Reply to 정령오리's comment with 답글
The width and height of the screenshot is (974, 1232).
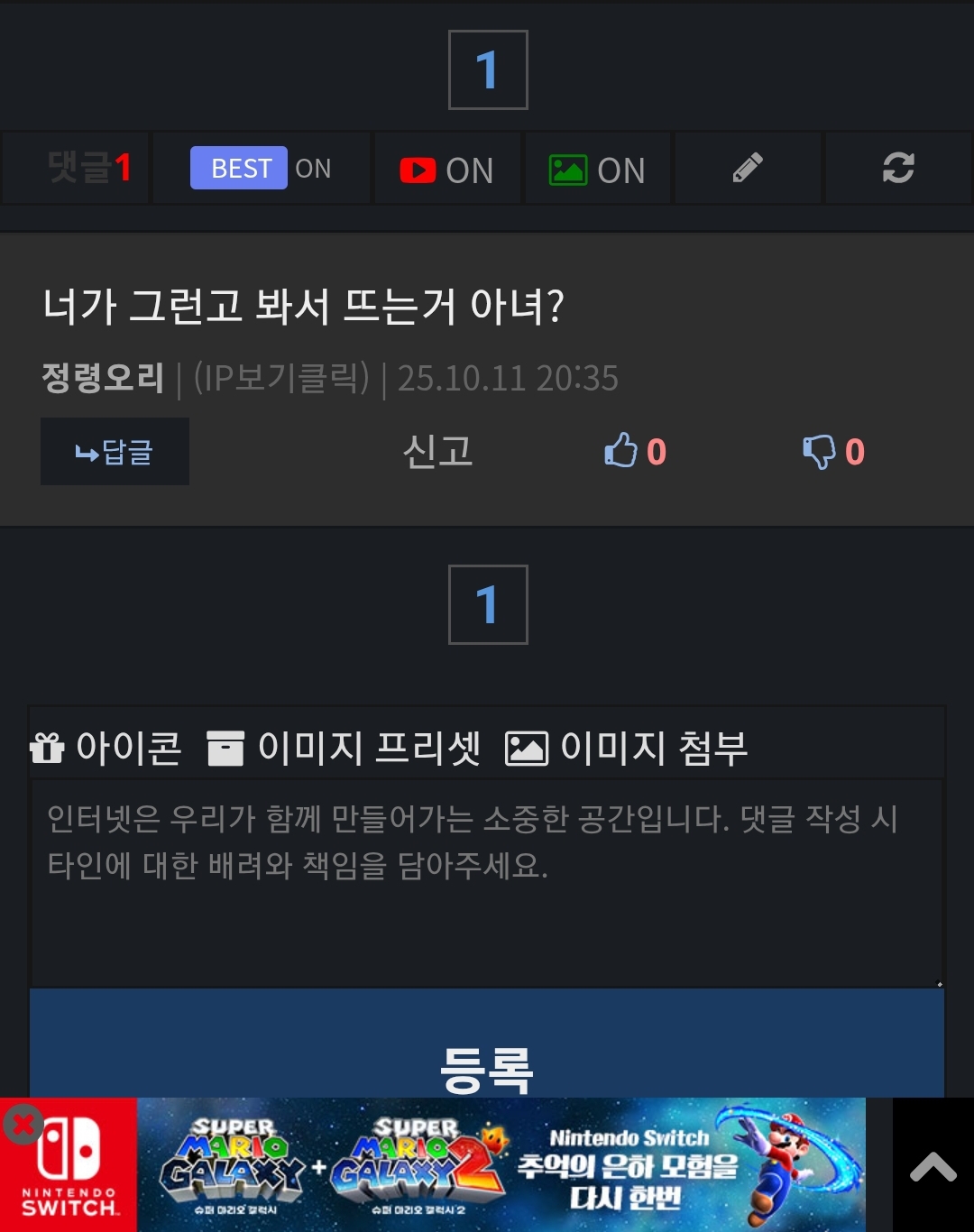(115, 451)
